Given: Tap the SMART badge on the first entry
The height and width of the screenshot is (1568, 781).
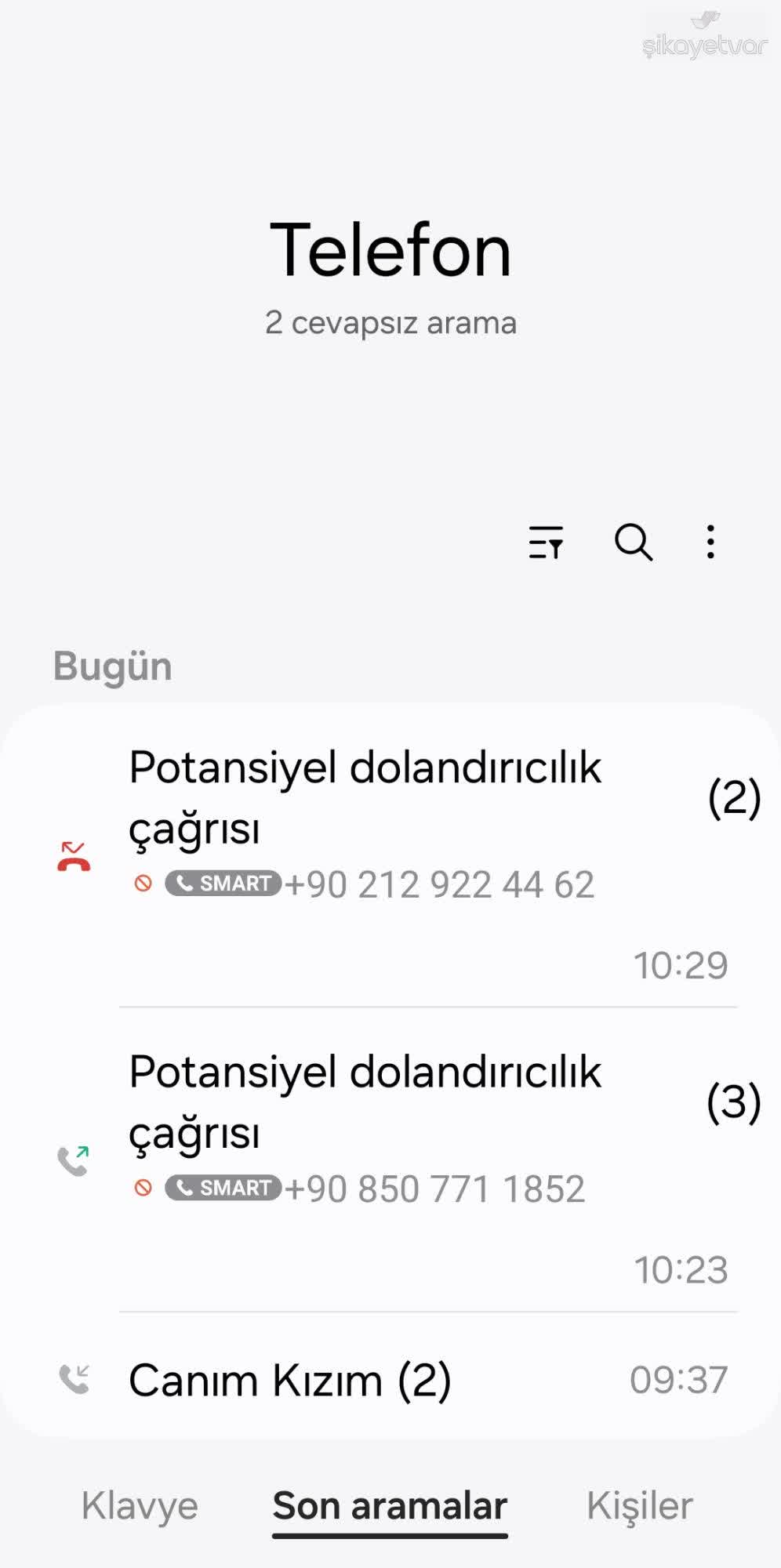Looking at the screenshot, I should coord(222,885).
